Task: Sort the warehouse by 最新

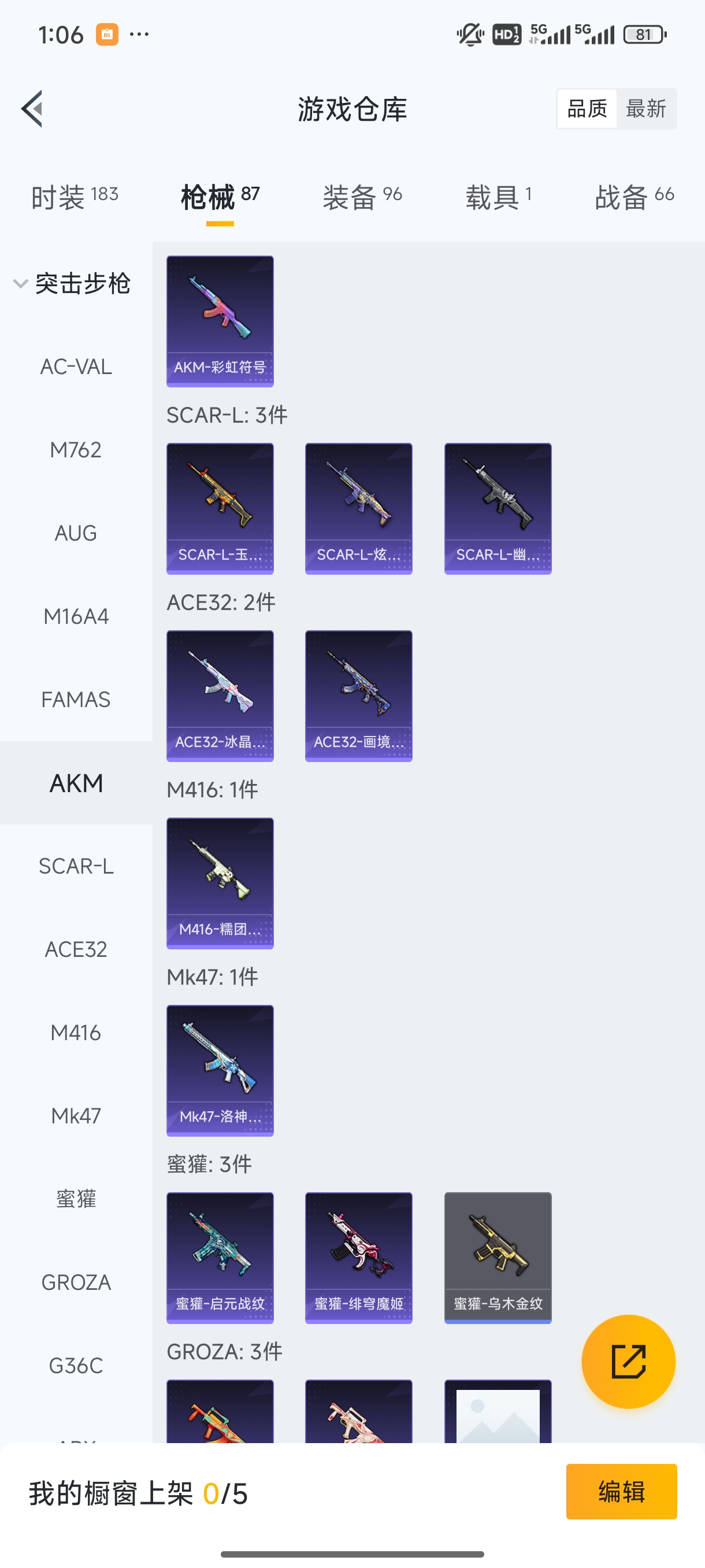Action: pyautogui.click(x=645, y=109)
